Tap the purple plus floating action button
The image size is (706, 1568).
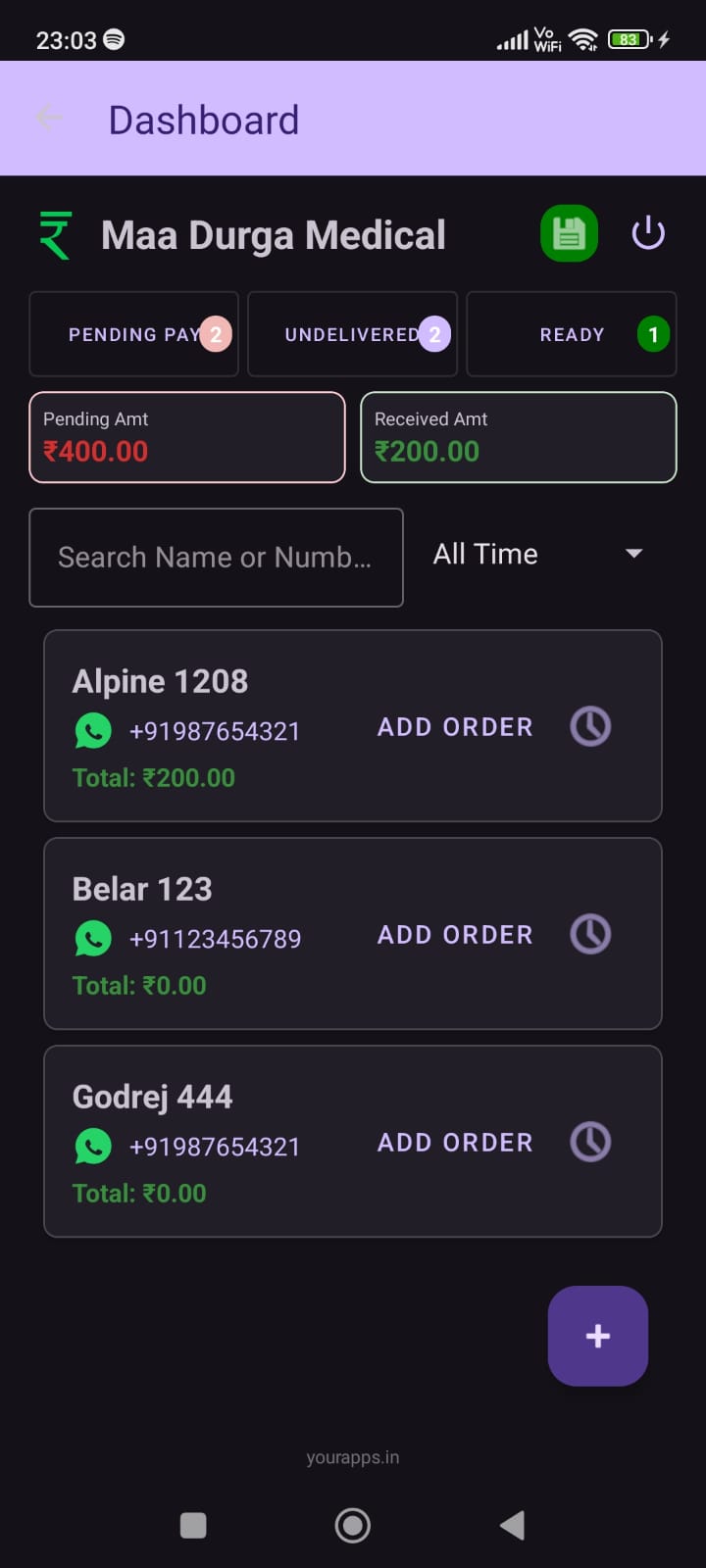pos(597,1337)
